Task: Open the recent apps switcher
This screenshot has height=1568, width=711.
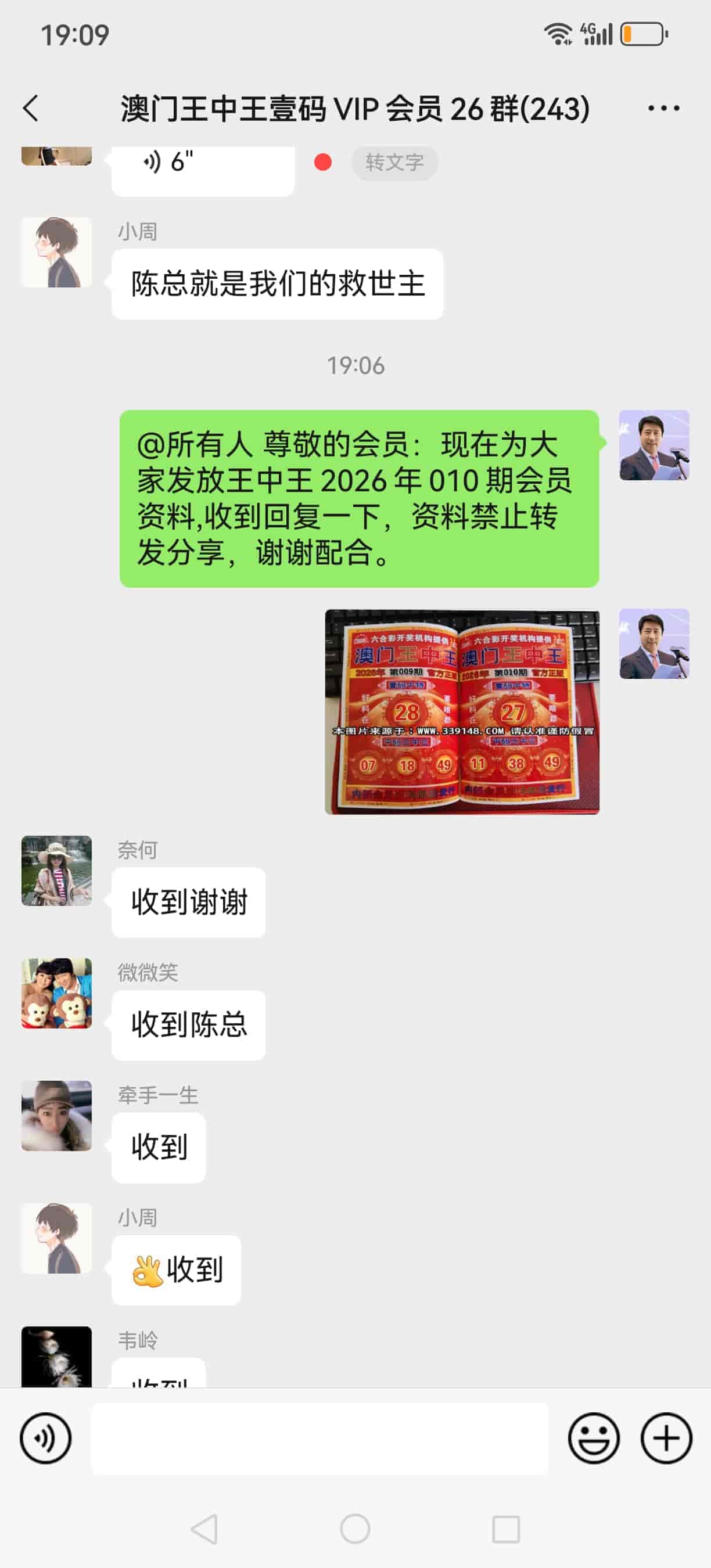Action: pos(505,1529)
